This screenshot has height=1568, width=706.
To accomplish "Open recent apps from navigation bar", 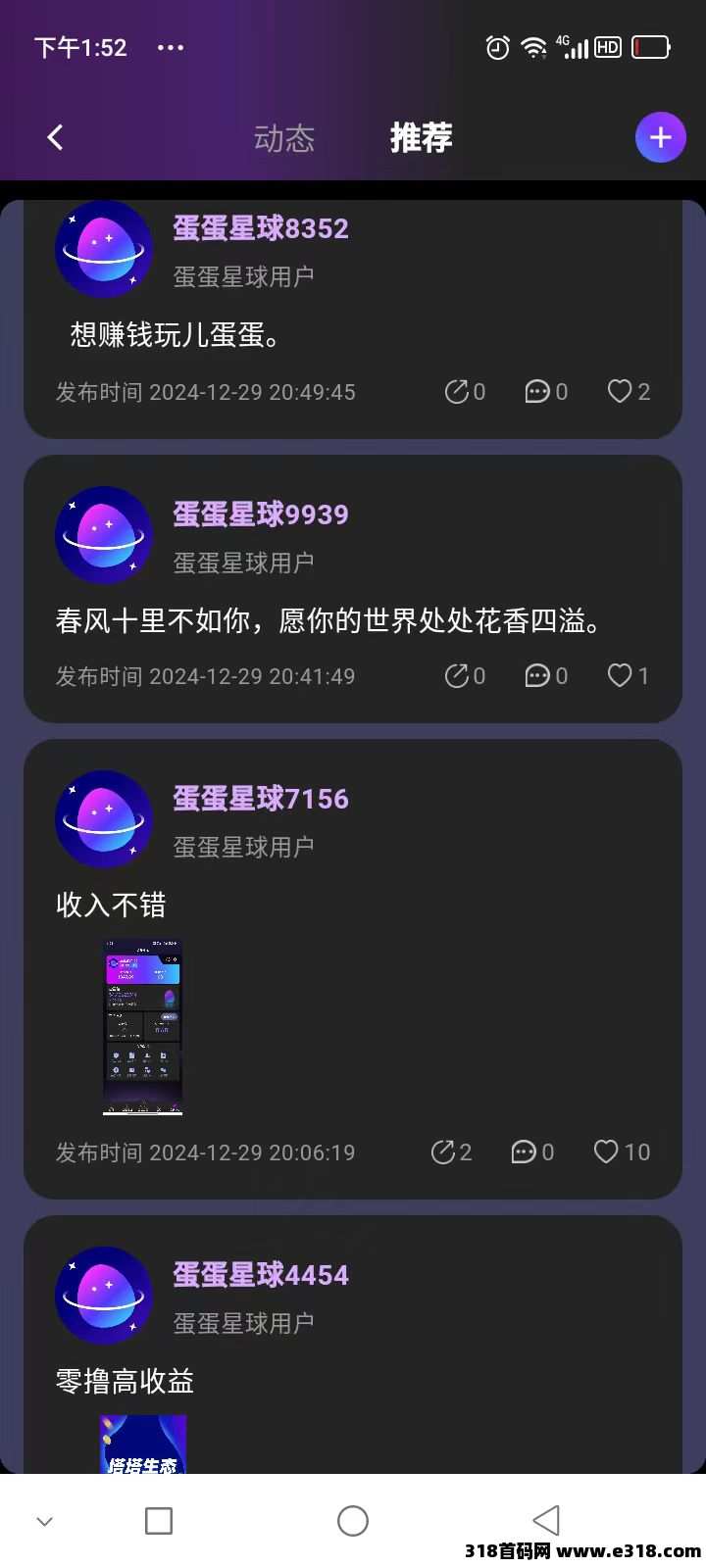I will pyautogui.click(x=159, y=1521).
